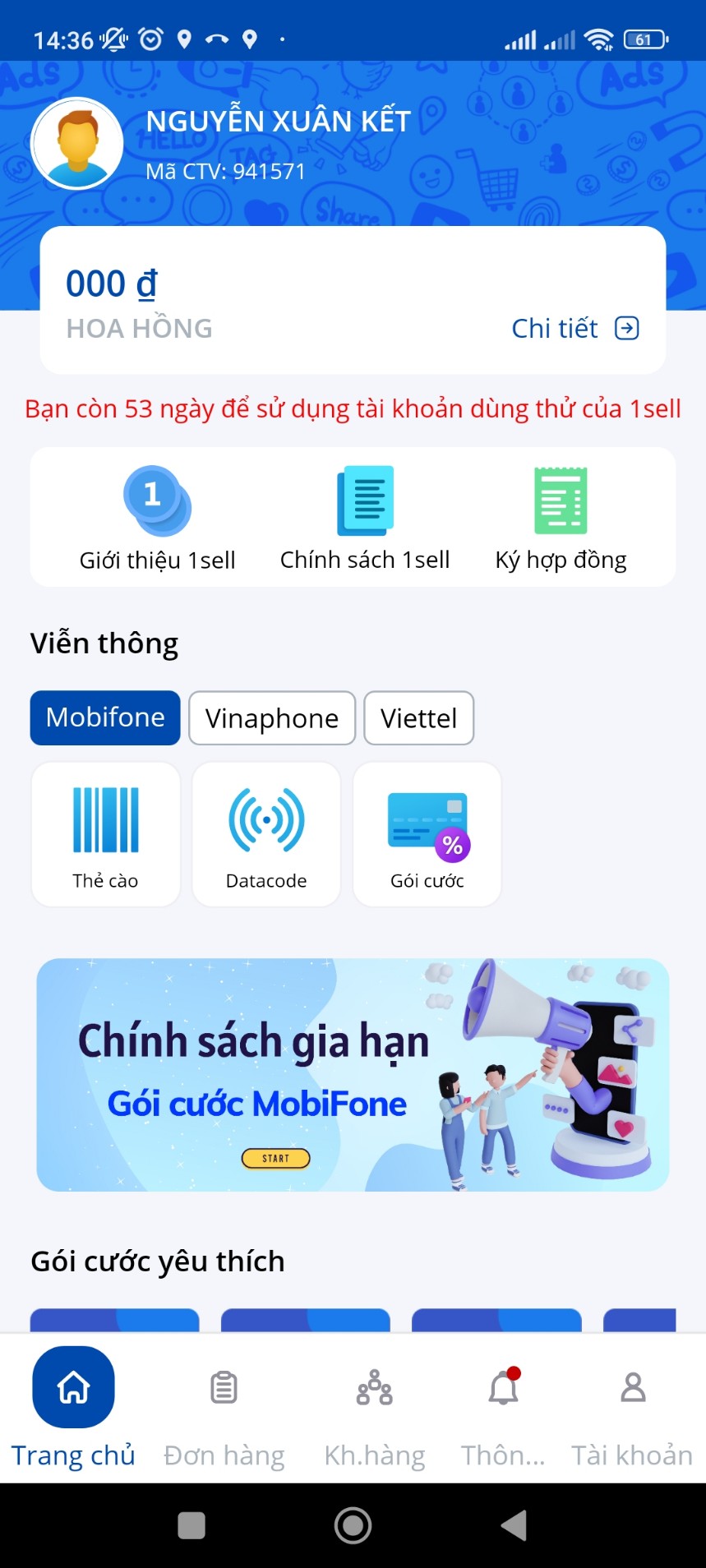Open Chi tiết commission details
706x1568 pixels.
pos(574,329)
